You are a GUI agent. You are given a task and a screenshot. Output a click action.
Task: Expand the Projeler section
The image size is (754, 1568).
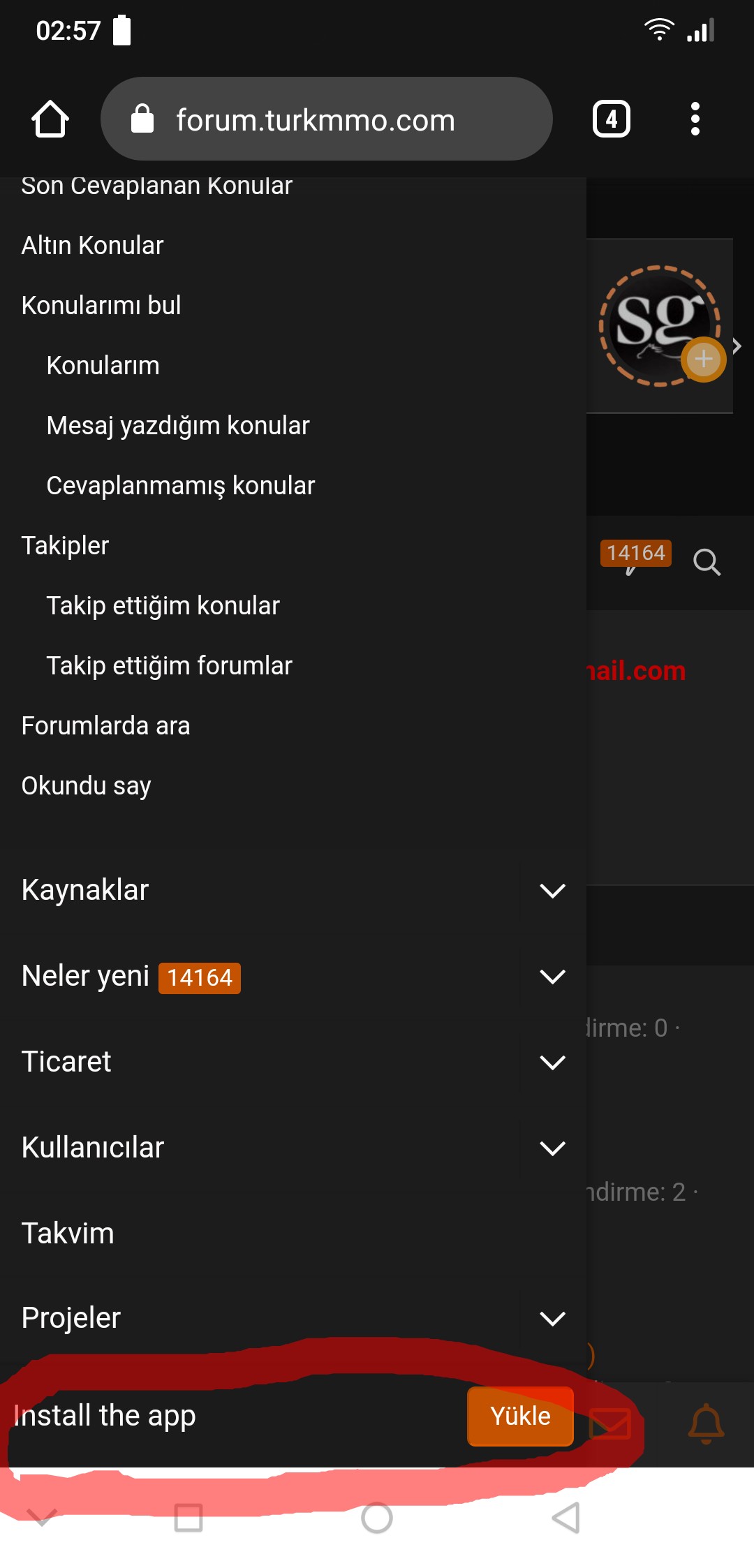(553, 1318)
